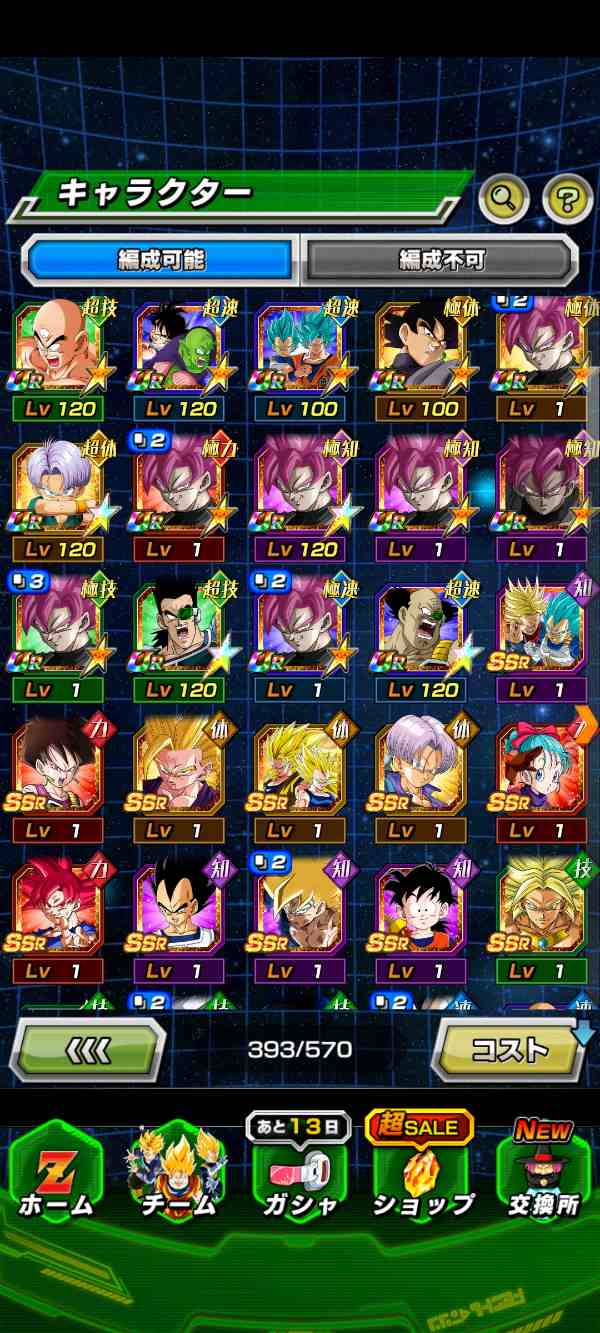This screenshot has height=1333, width=600.
Task: Switch to the 編成可能 tab
Action: point(160,261)
